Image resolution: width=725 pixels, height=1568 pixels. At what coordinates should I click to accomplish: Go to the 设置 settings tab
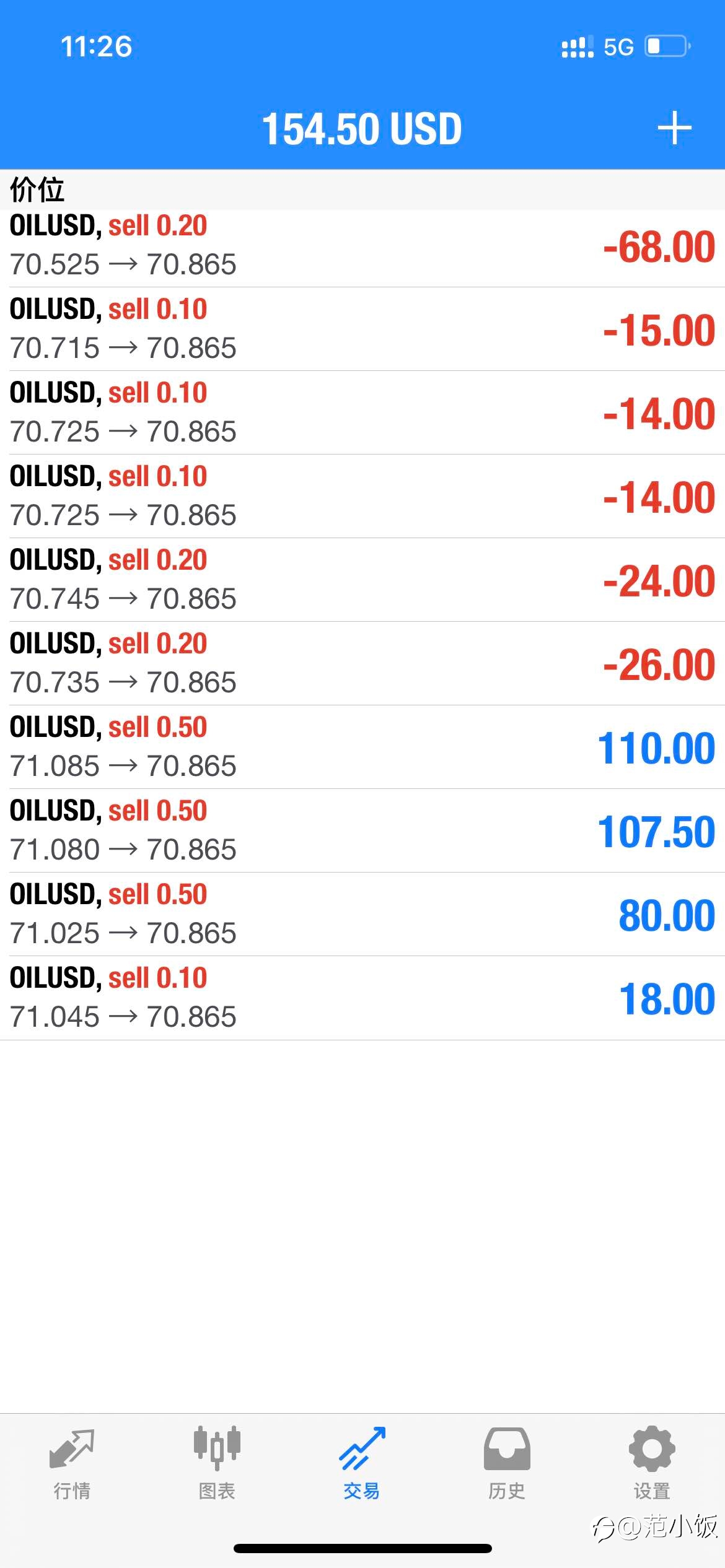point(652,1464)
